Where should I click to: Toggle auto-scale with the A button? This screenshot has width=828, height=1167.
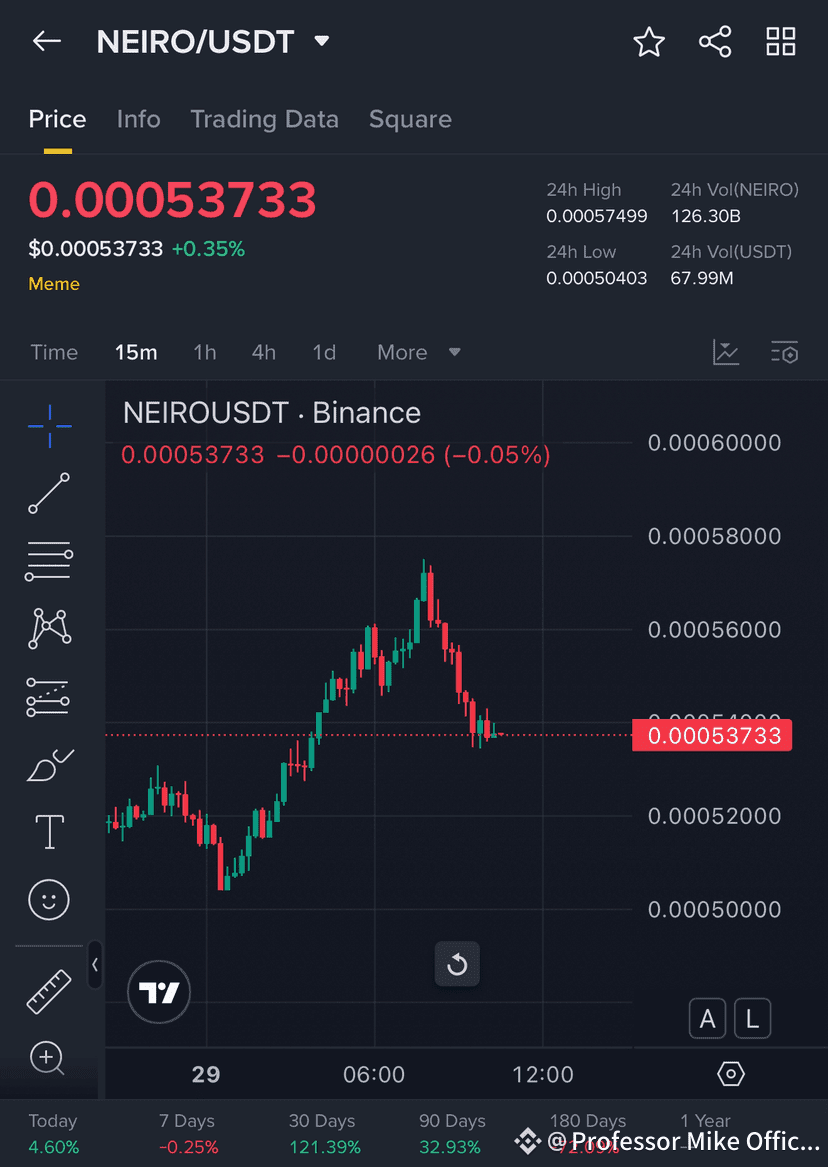tap(708, 1018)
